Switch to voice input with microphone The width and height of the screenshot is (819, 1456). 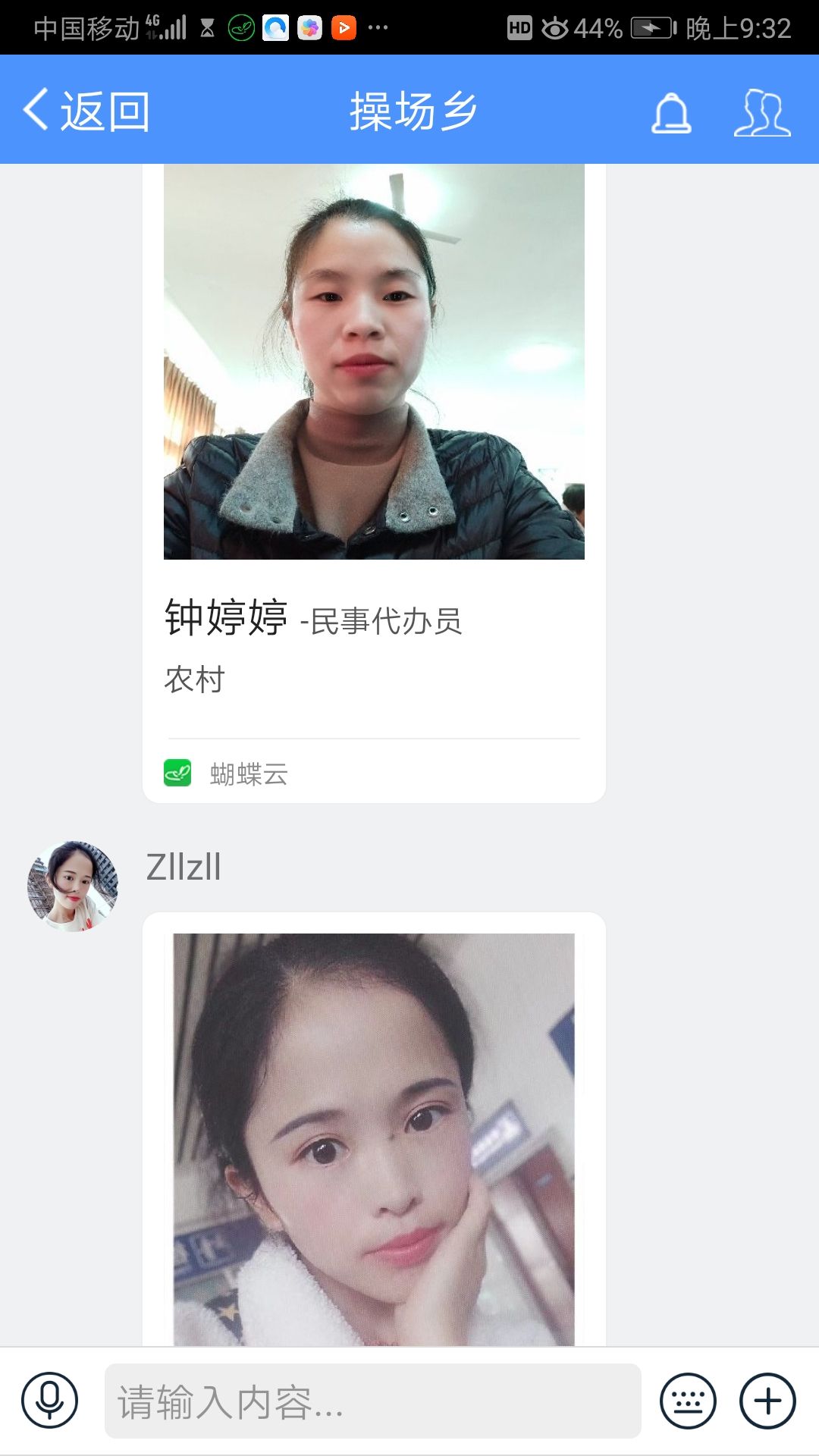tap(50, 1400)
